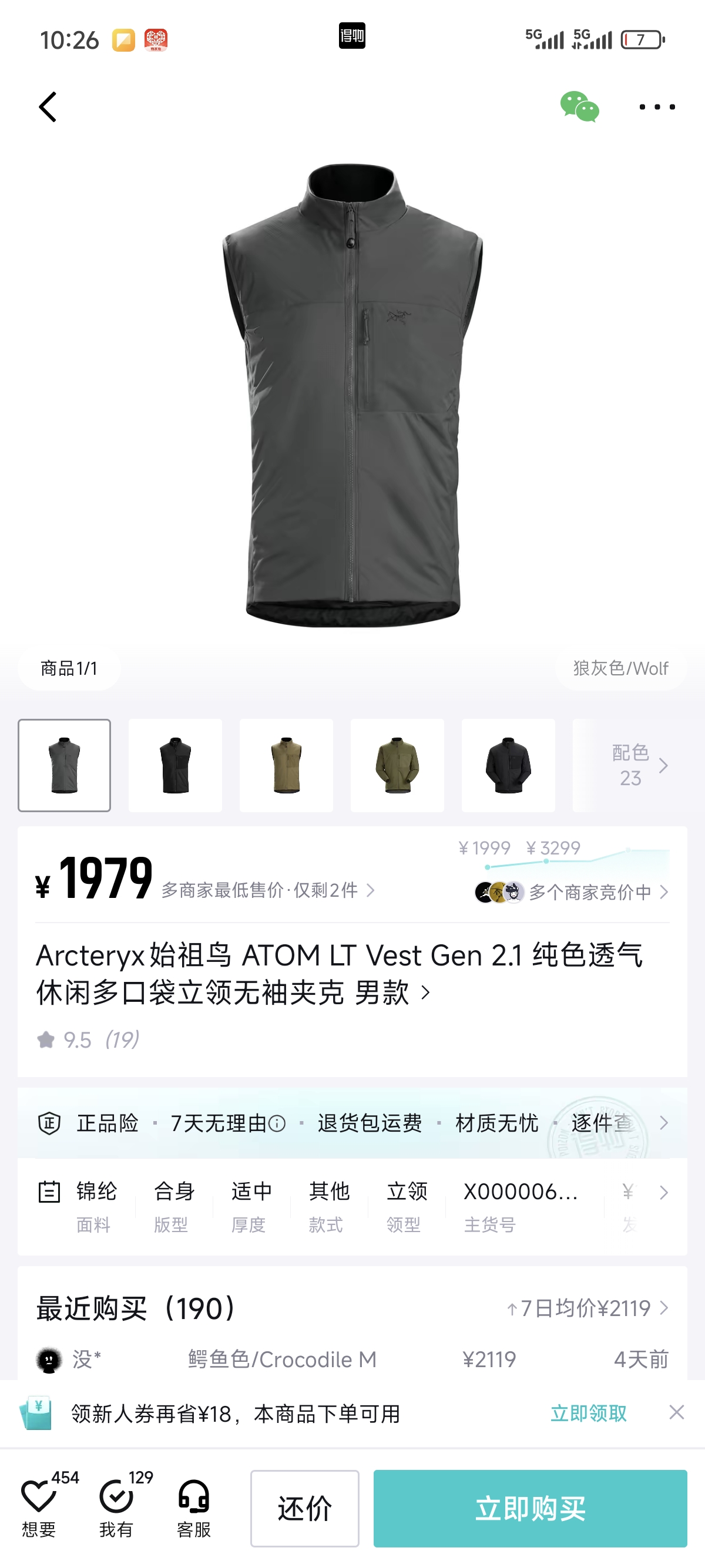705x1568 pixels.
Task: Choose the black jacket color thumbnail
Action: pos(508,765)
